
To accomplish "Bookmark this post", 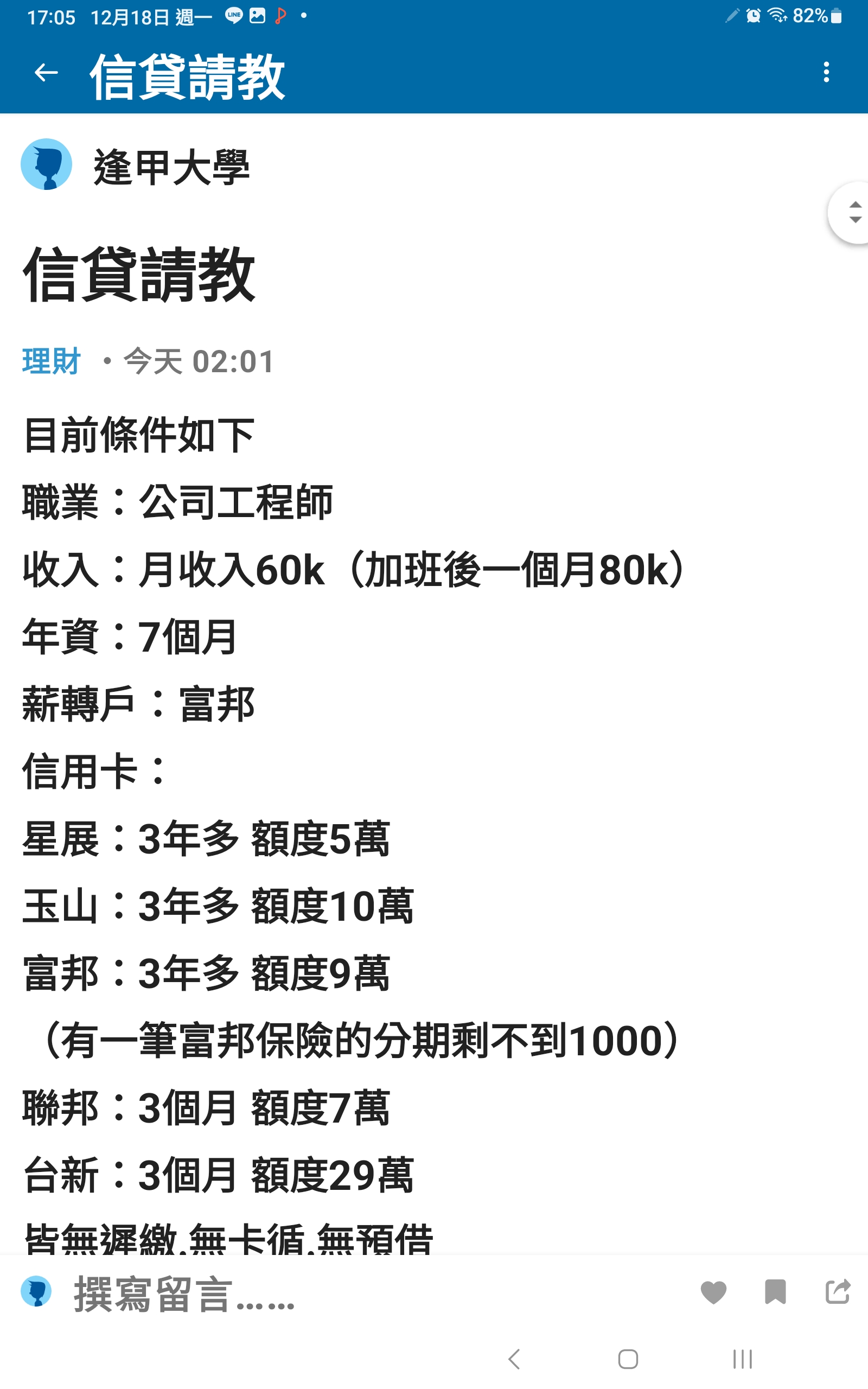I will (775, 1292).
